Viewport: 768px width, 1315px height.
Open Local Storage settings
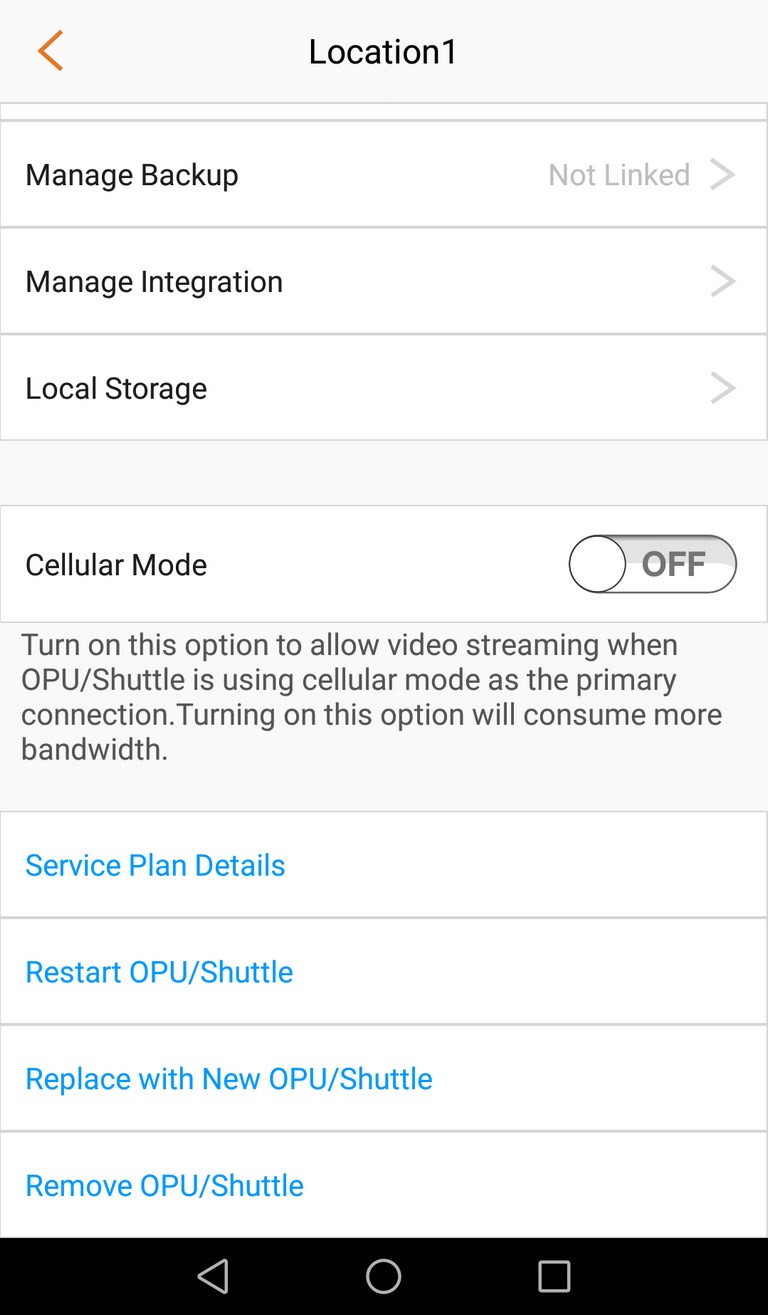[384, 388]
